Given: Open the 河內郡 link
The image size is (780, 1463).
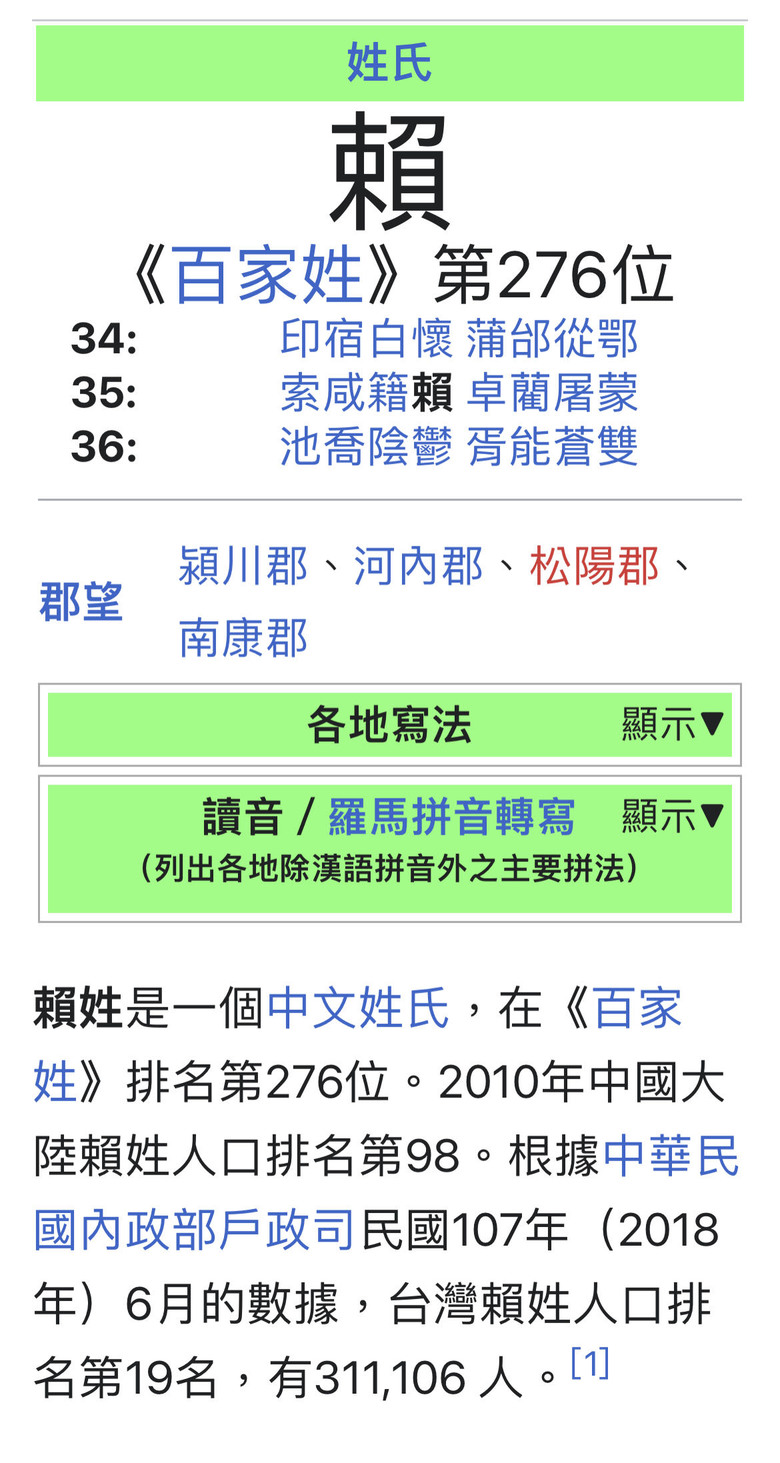Looking at the screenshot, I should pos(418,566).
